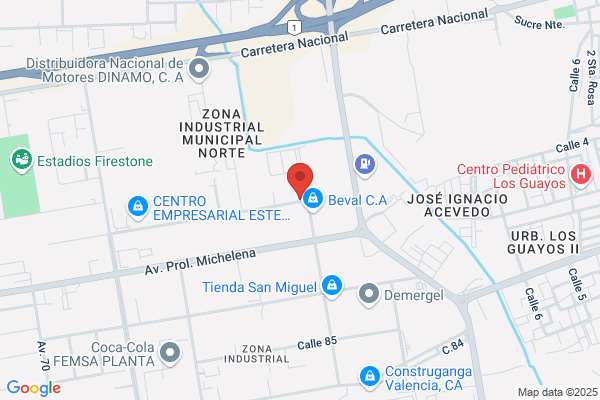Open Centro Pediátrico Los Guayos hospital marker
600x400 pixels.
(581, 175)
